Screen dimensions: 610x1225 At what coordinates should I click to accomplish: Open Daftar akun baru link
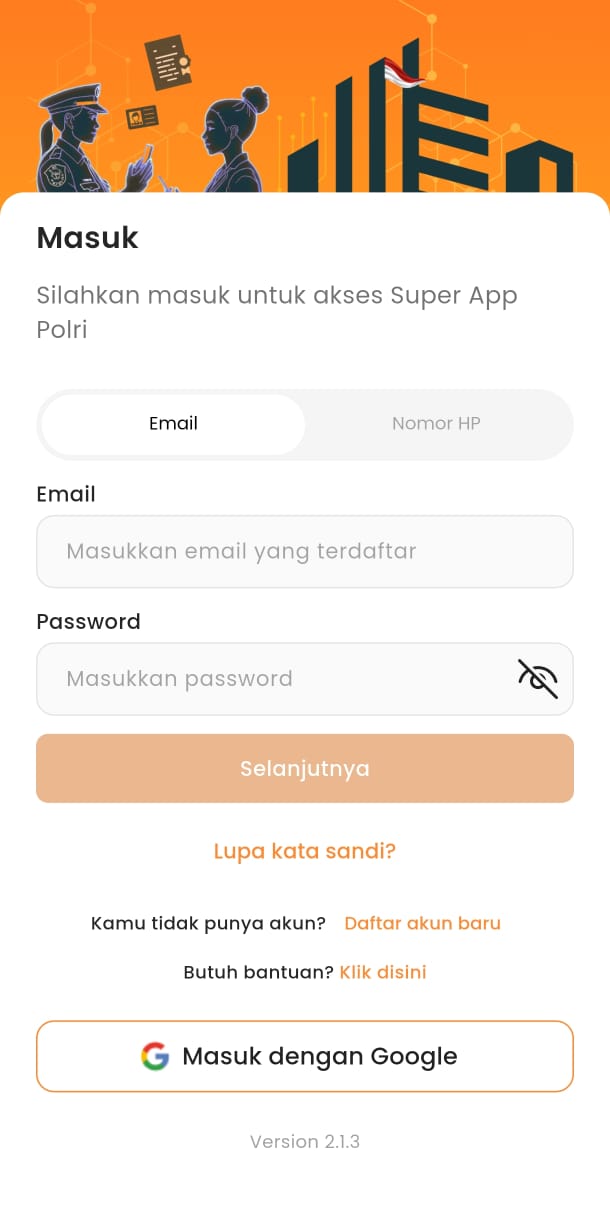pyautogui.click(x=422, y=923)
